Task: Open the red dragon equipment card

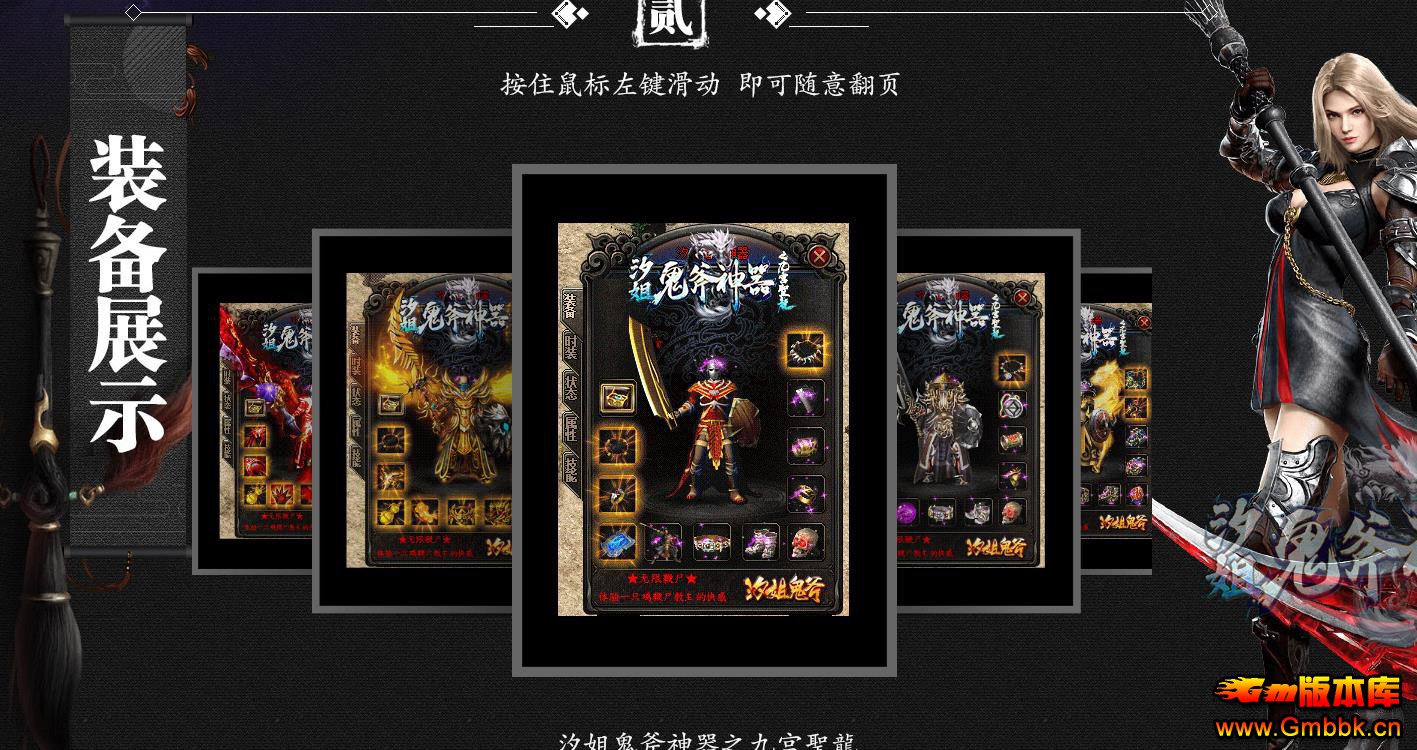Action: click(x=262, y=420)
